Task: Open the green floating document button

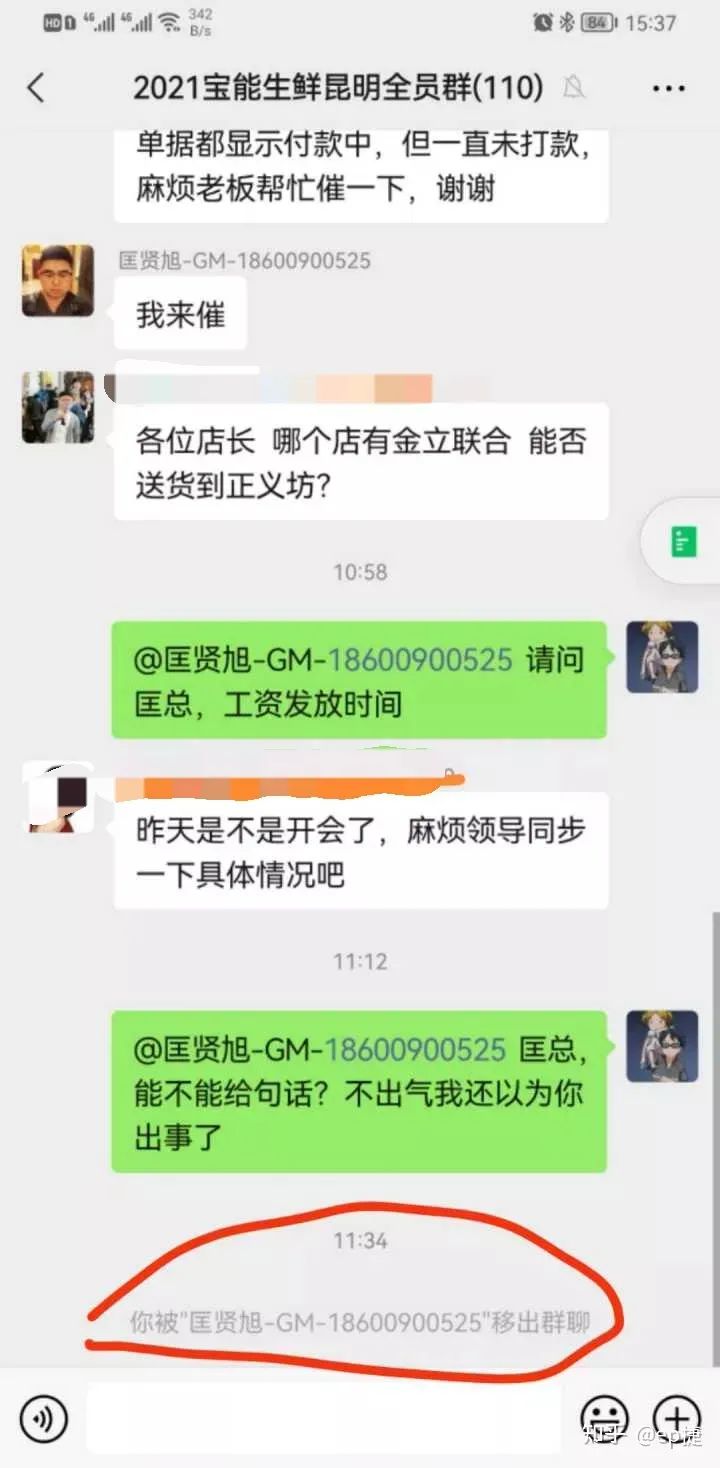Action: tap(682, 542)
